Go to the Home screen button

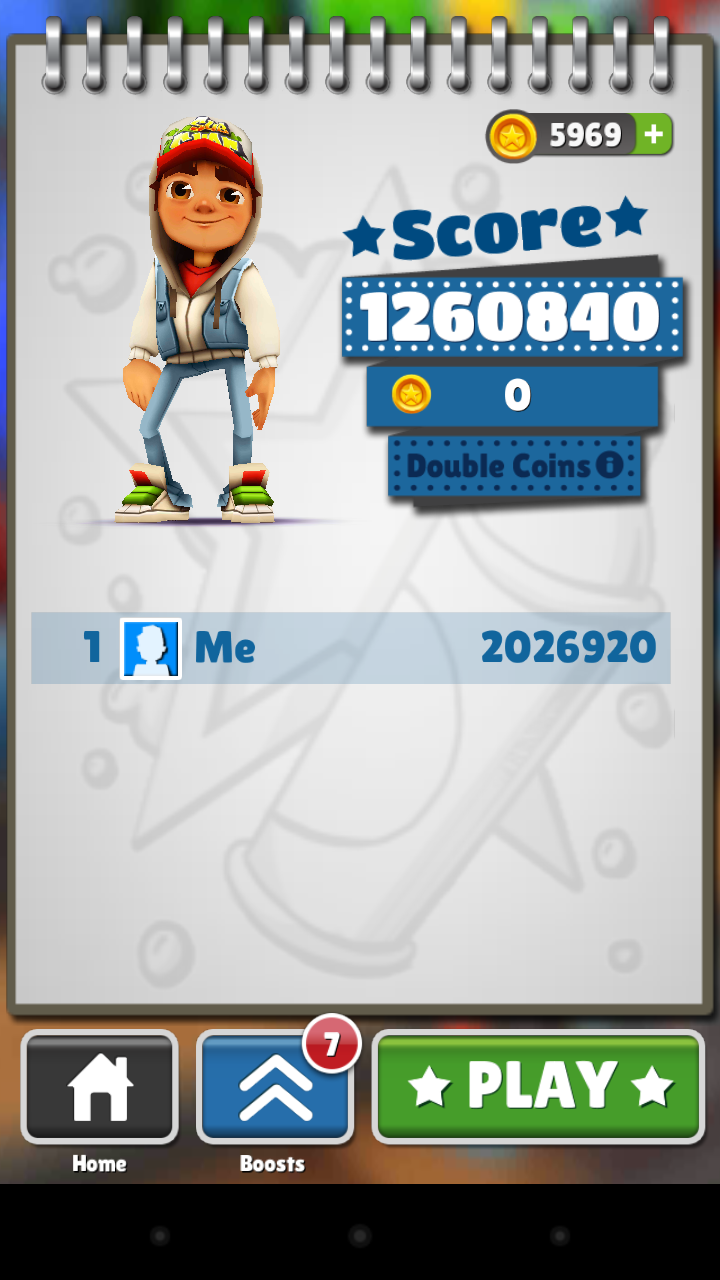pos(99,1087)
